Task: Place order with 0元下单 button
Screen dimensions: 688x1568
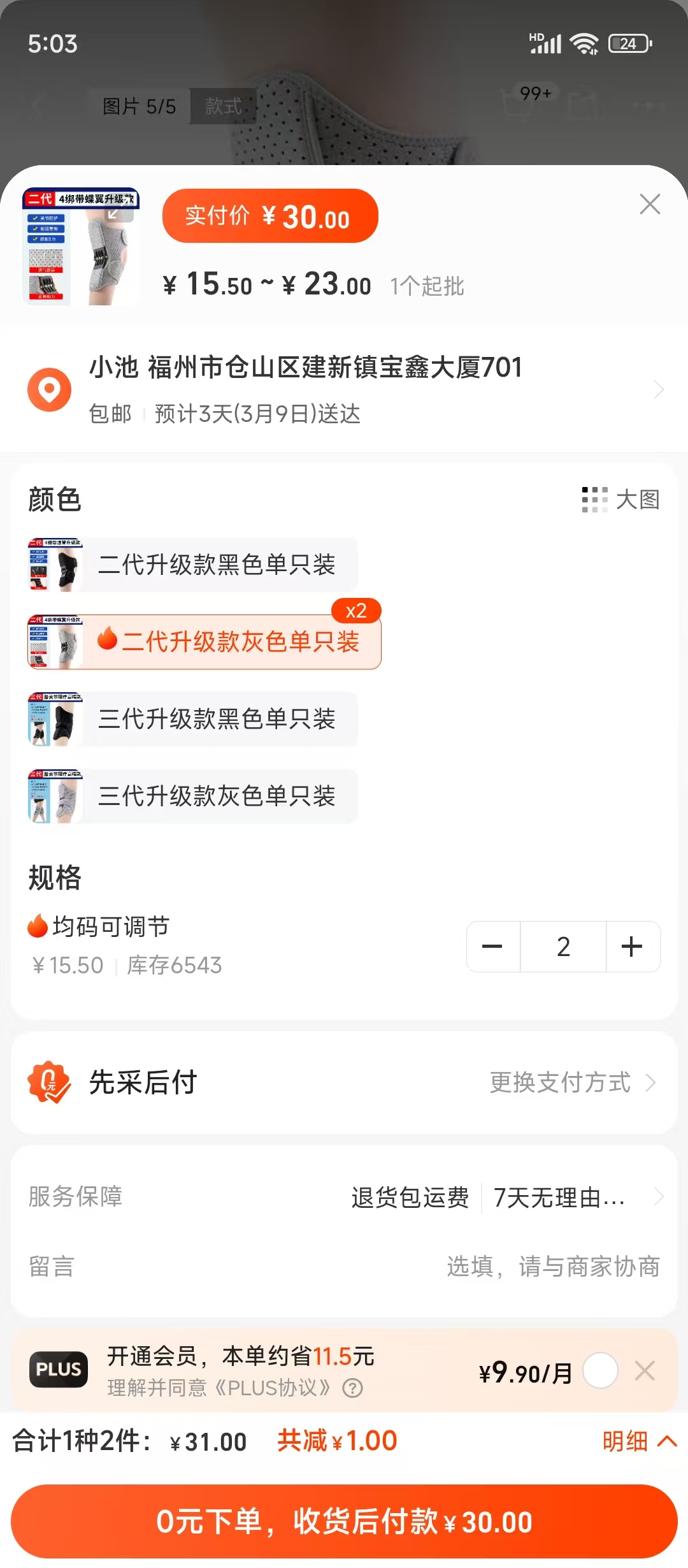Action: [344, 1521]
